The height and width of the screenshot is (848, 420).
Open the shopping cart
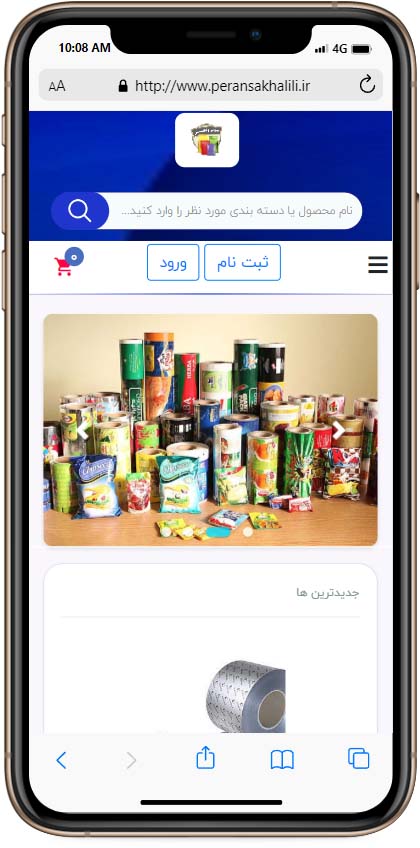click(x=68, y=262)
